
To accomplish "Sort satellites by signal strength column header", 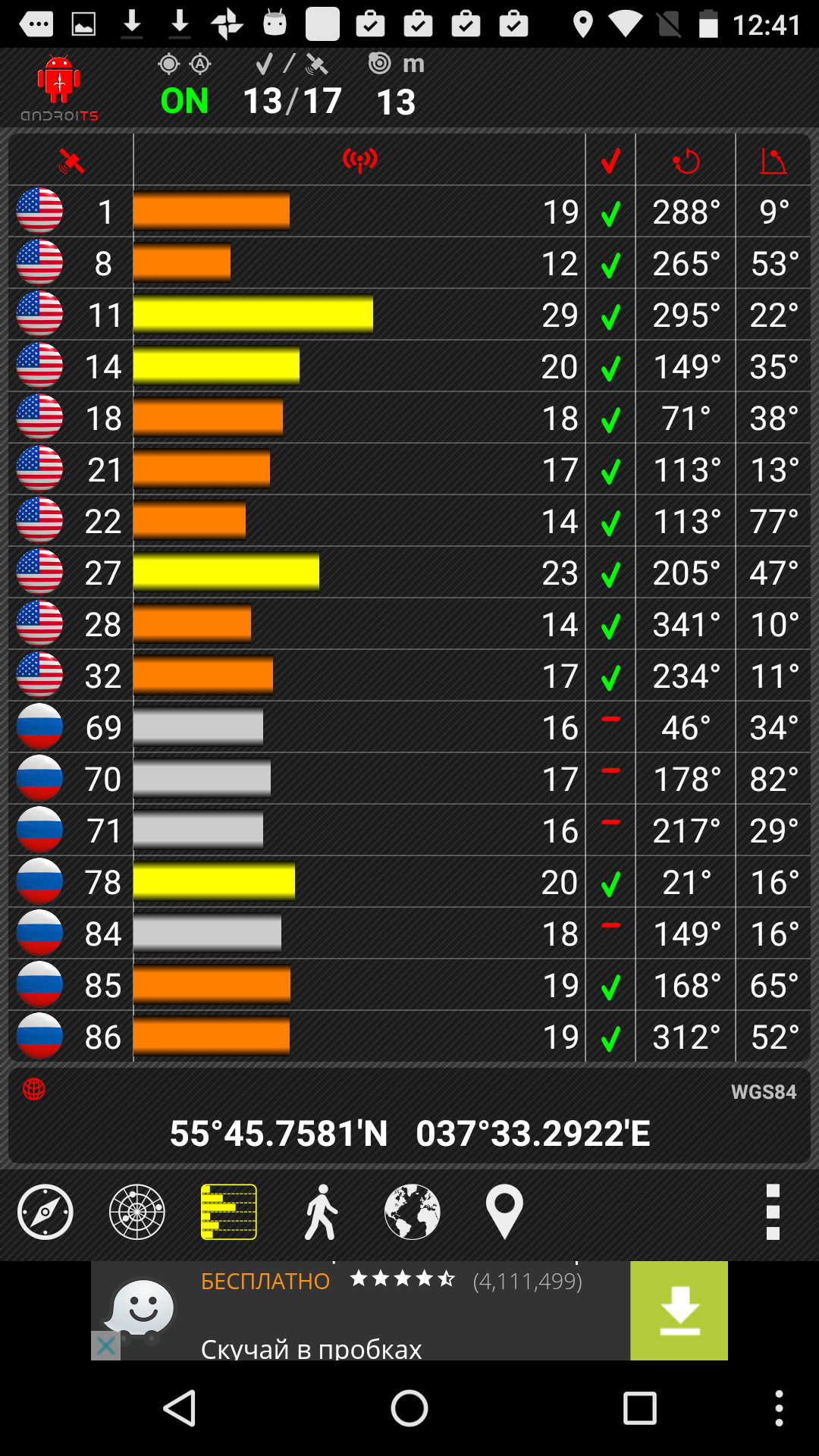I will pos(359,160).
